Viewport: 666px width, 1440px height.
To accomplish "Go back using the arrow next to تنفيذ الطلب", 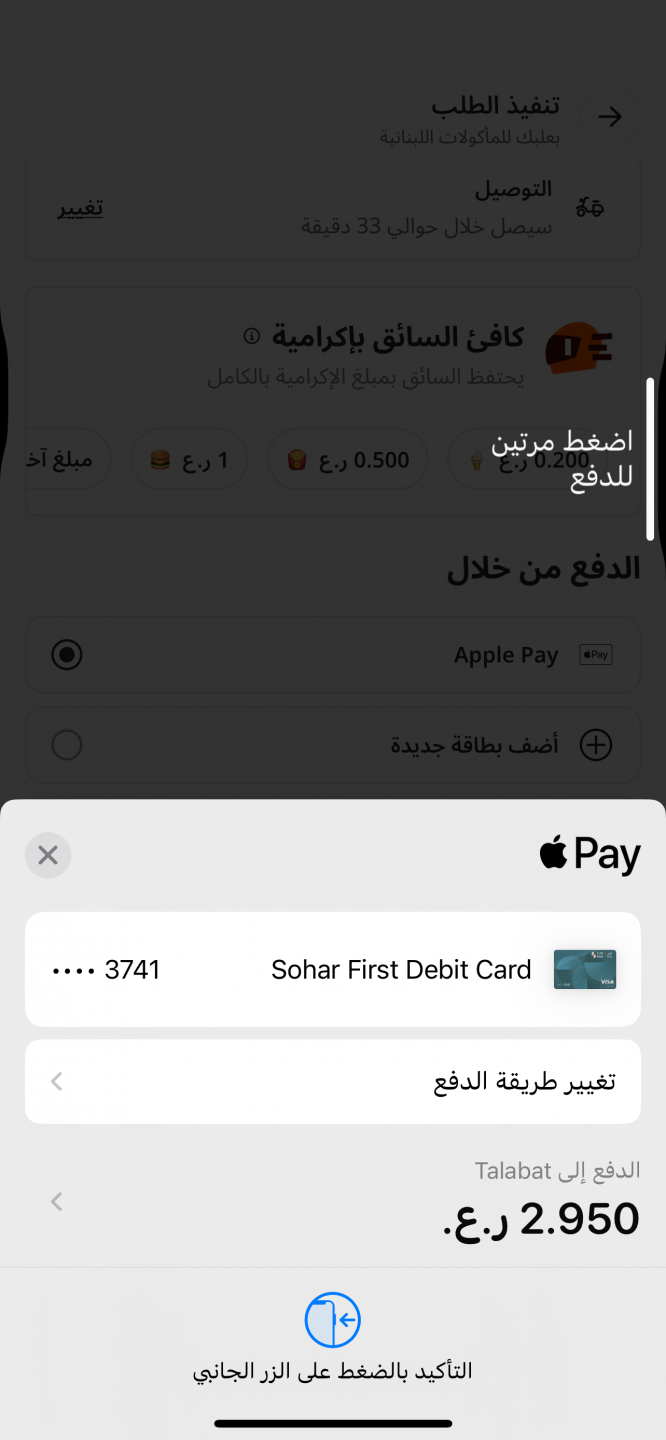I will 609,116.
